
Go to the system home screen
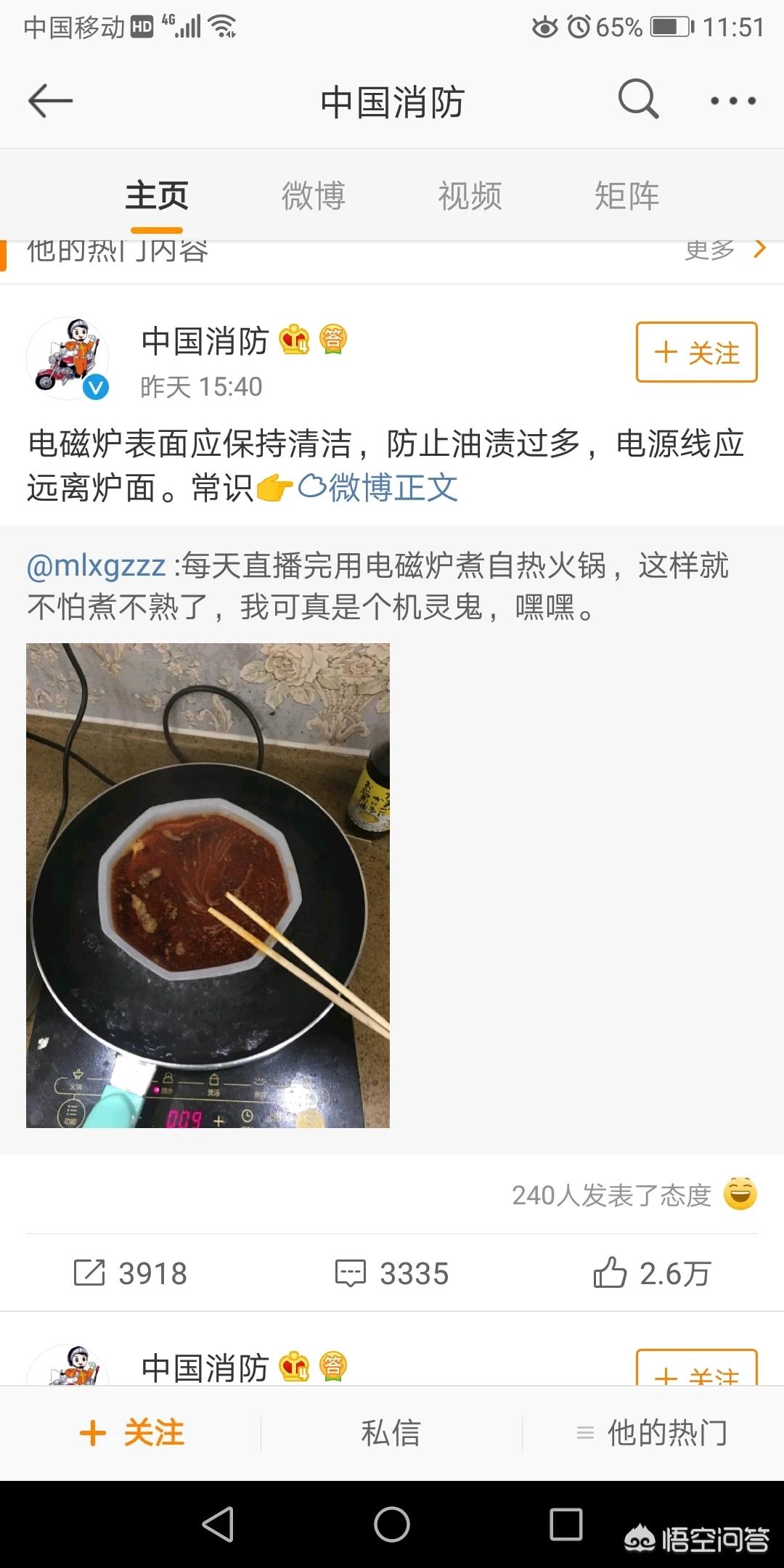(x=392, y=1524)
